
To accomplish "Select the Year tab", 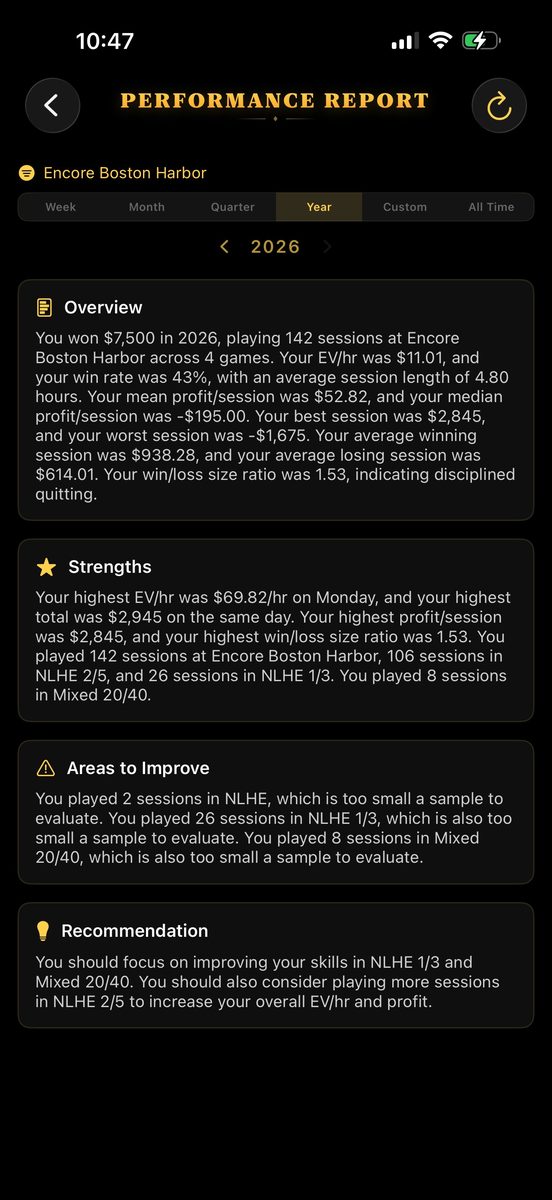I will tap(319, 207).
